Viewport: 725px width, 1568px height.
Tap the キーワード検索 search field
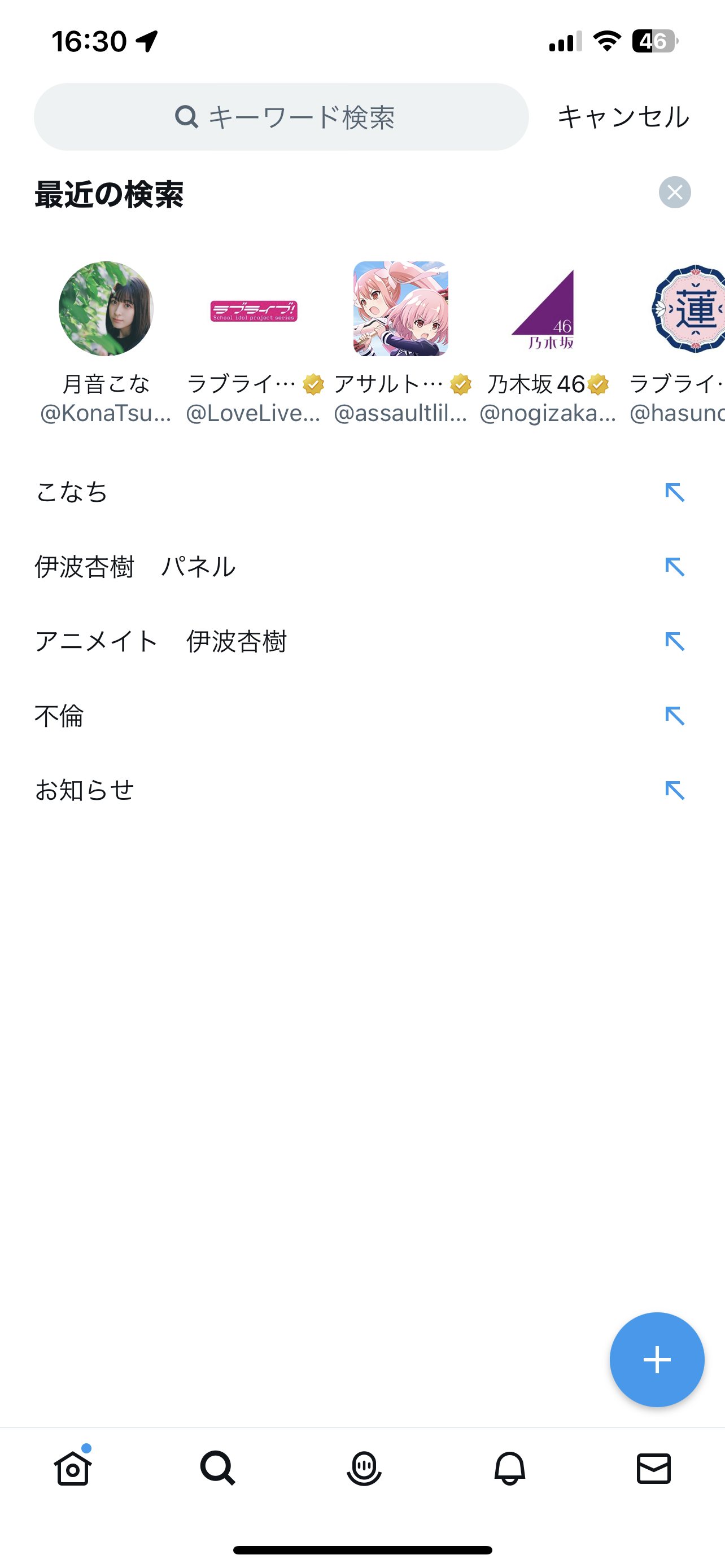[x=281, y=117]
